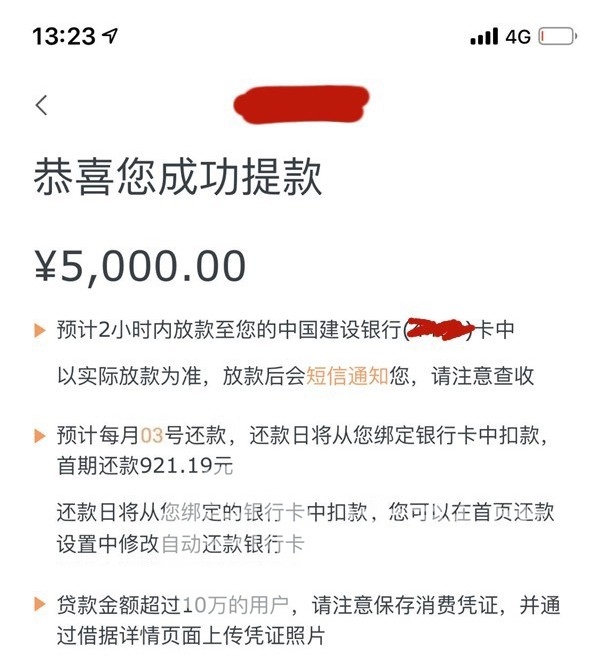
Task: Go back using the top-left arrow
Action: pyautogui.click(x=41, y=104)
